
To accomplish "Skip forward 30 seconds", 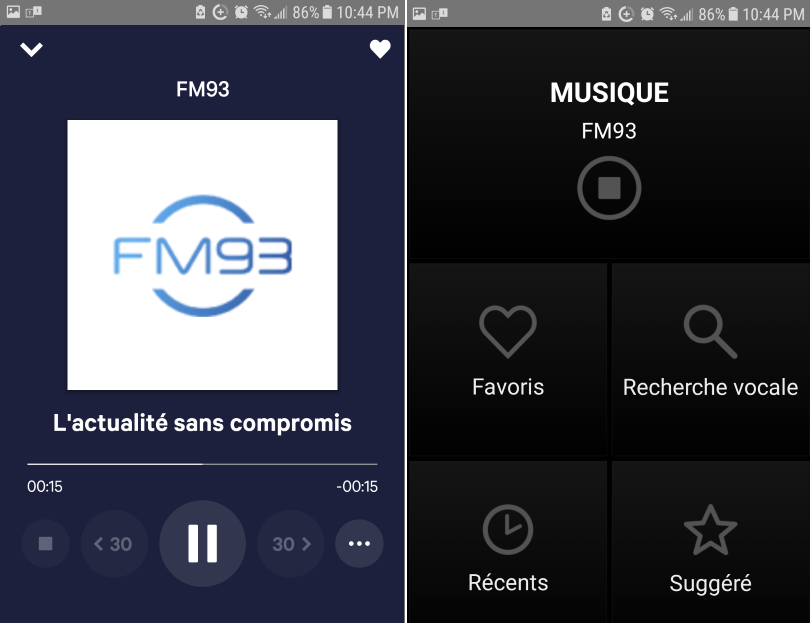I will tap(291, 544).
